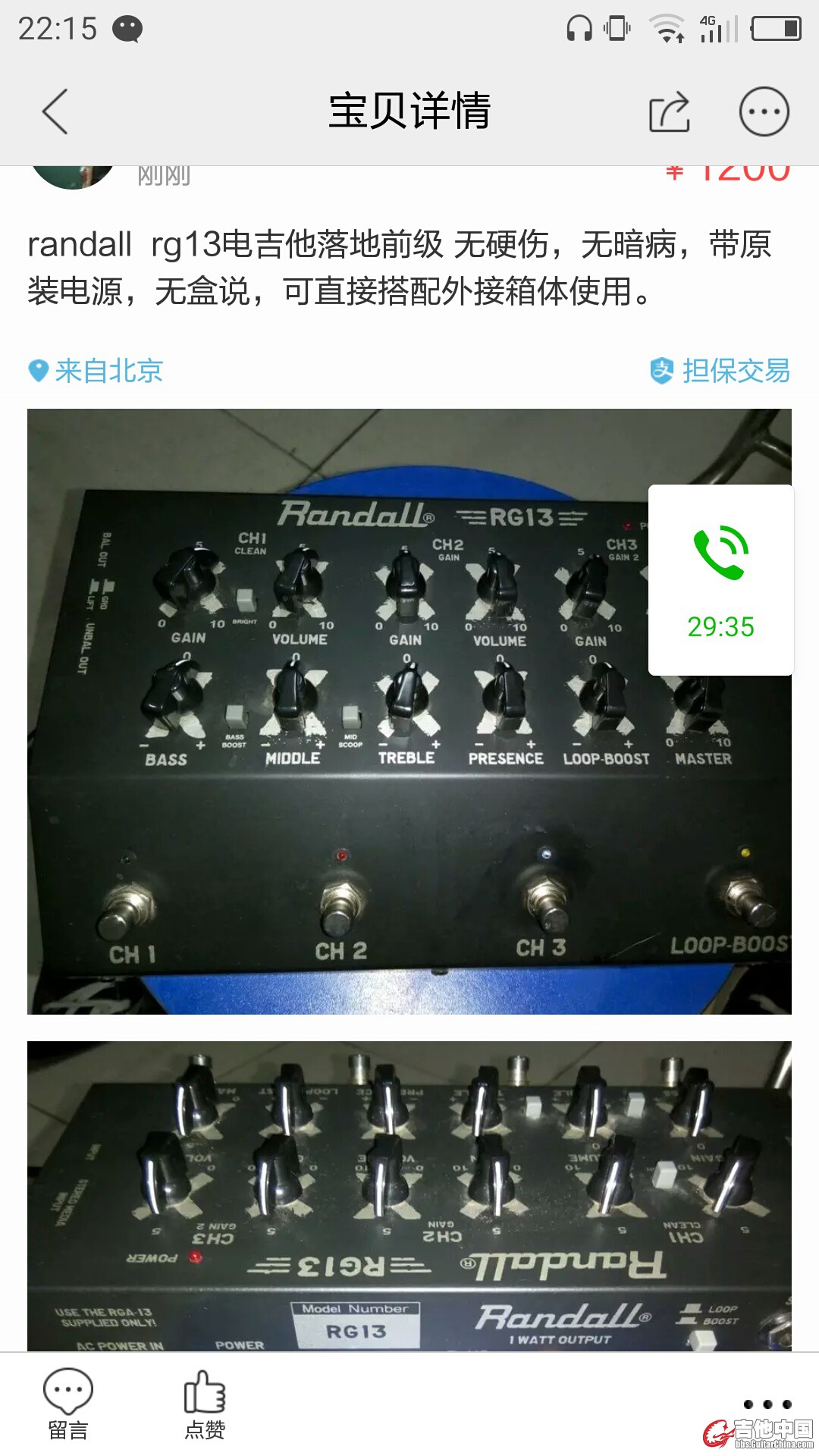
Task: Open the three-dot menu in the bottom bar
Action: (x=767, y=1404)
